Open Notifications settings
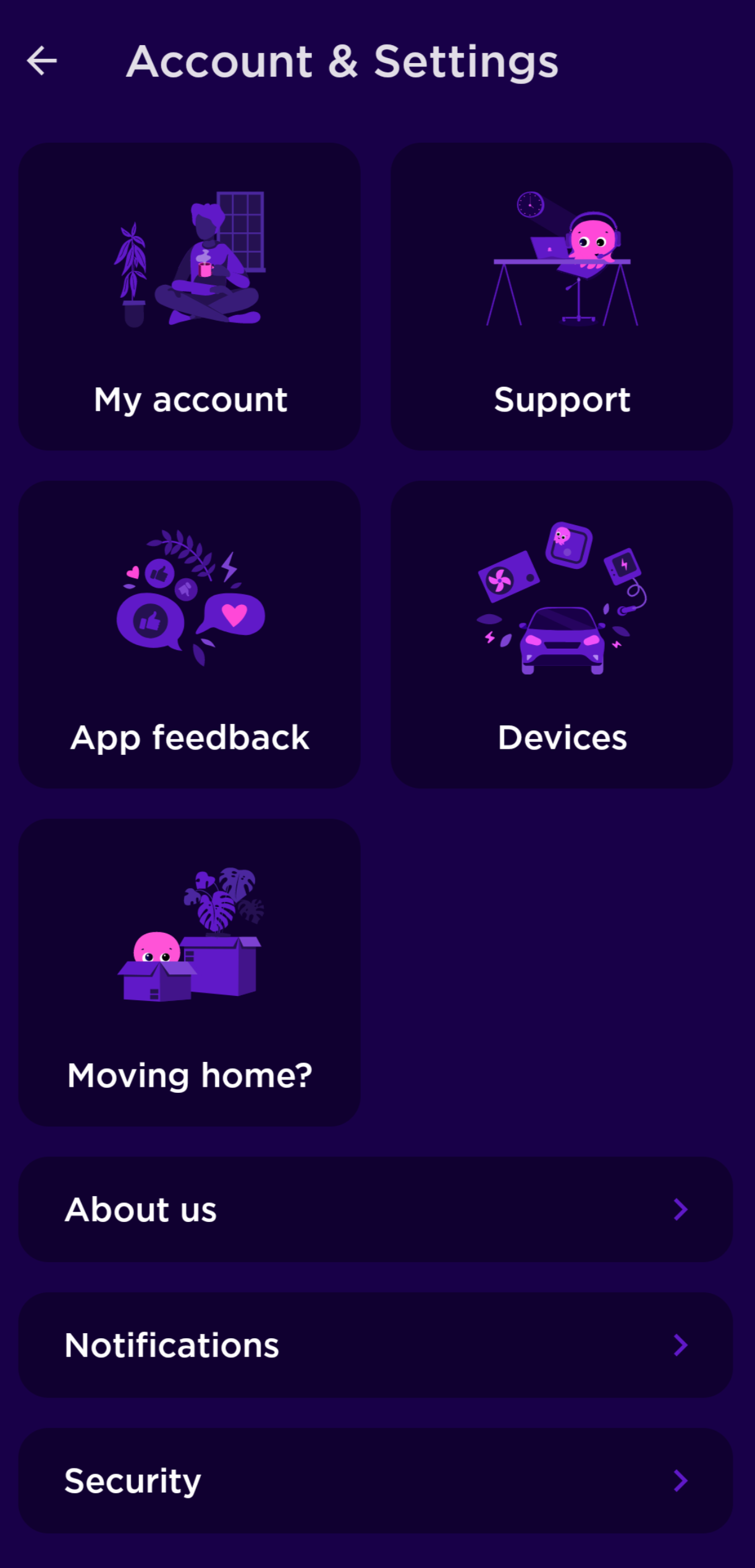The width and height of the screenshot is (755, 1568). coord(376,1345)
